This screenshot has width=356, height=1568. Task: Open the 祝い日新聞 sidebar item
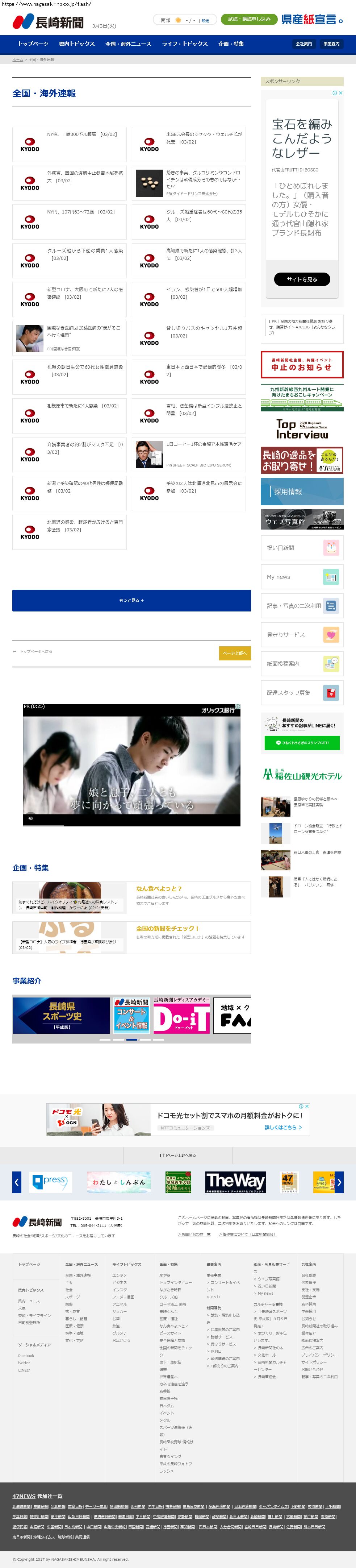[x=302, y=548]
